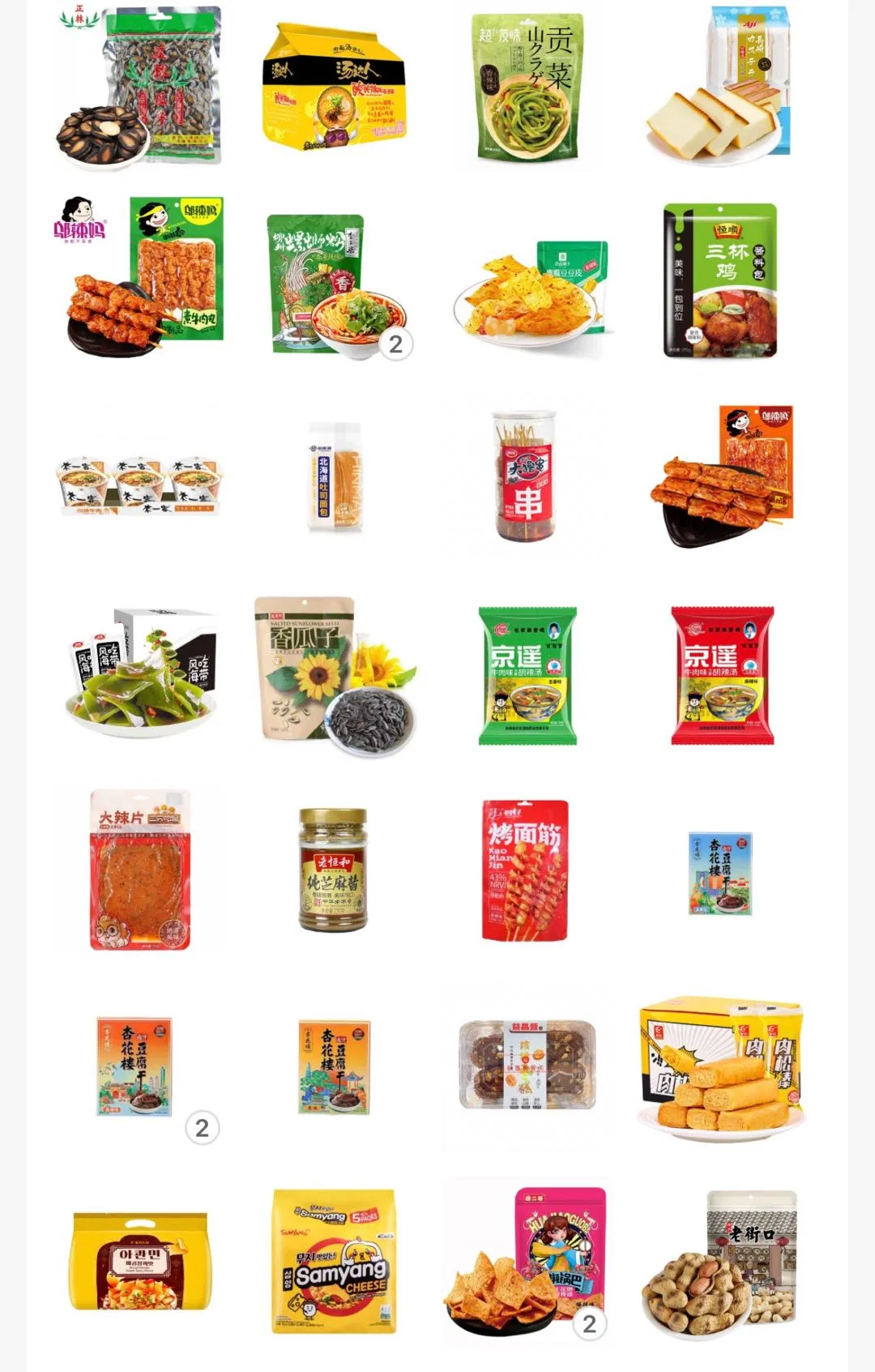Tap the 大魔串 skewer jar product
This screenshot has height=1372, width=875.
point(526,477)
